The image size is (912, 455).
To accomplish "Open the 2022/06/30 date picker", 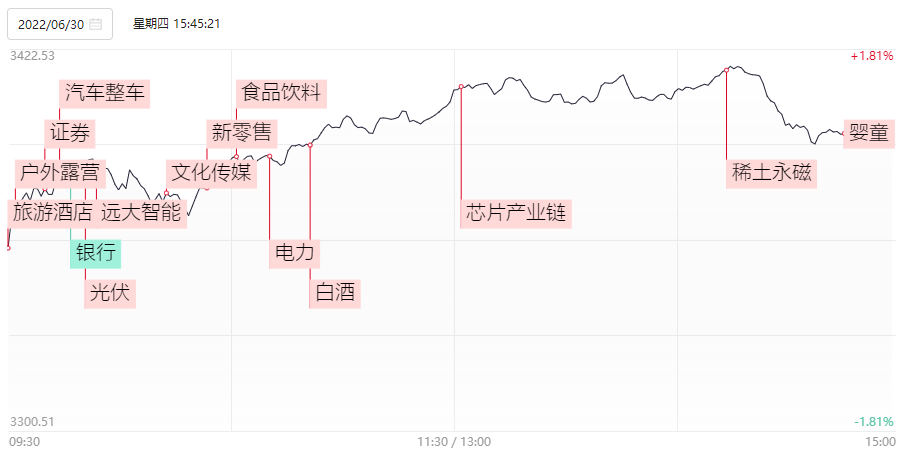I will (60, 24).
